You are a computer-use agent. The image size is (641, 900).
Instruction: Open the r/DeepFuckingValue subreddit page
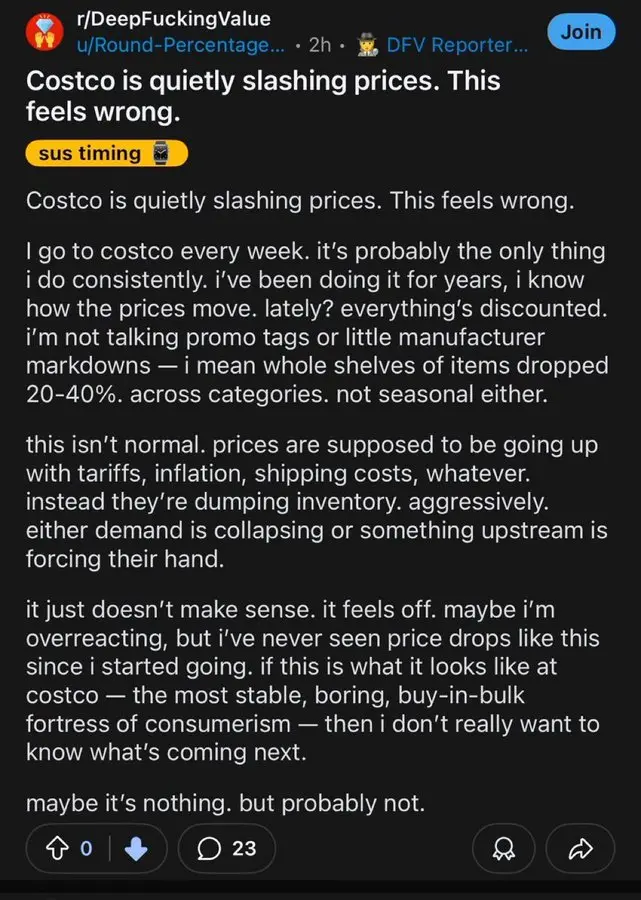click(x=172, y=19)
